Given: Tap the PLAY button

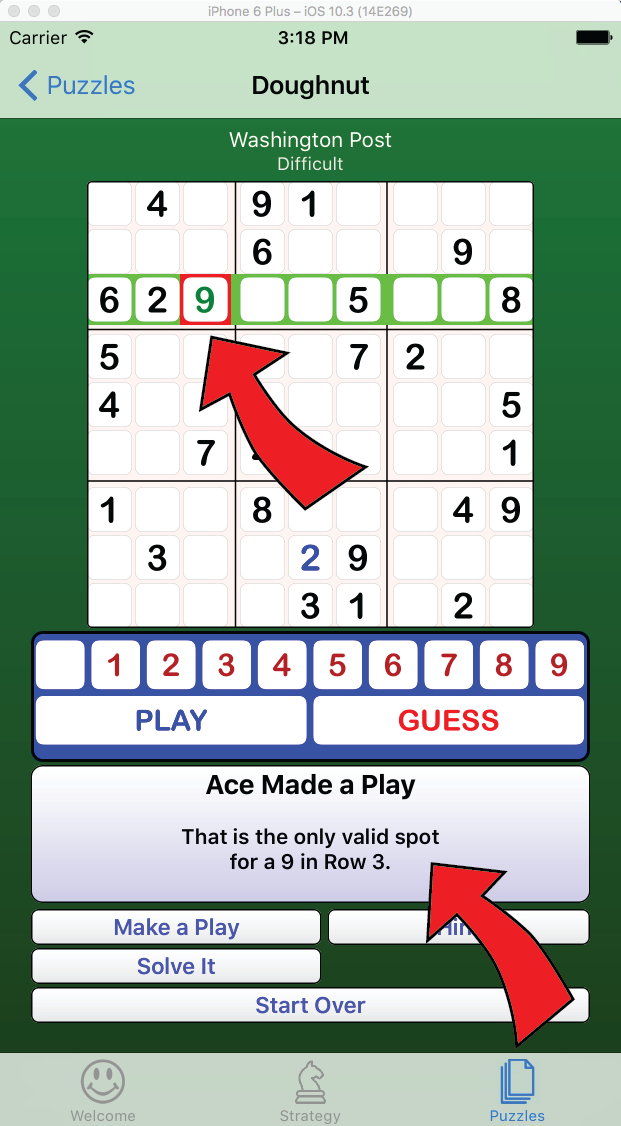Looking at the screenshot, I should point(171,720).
